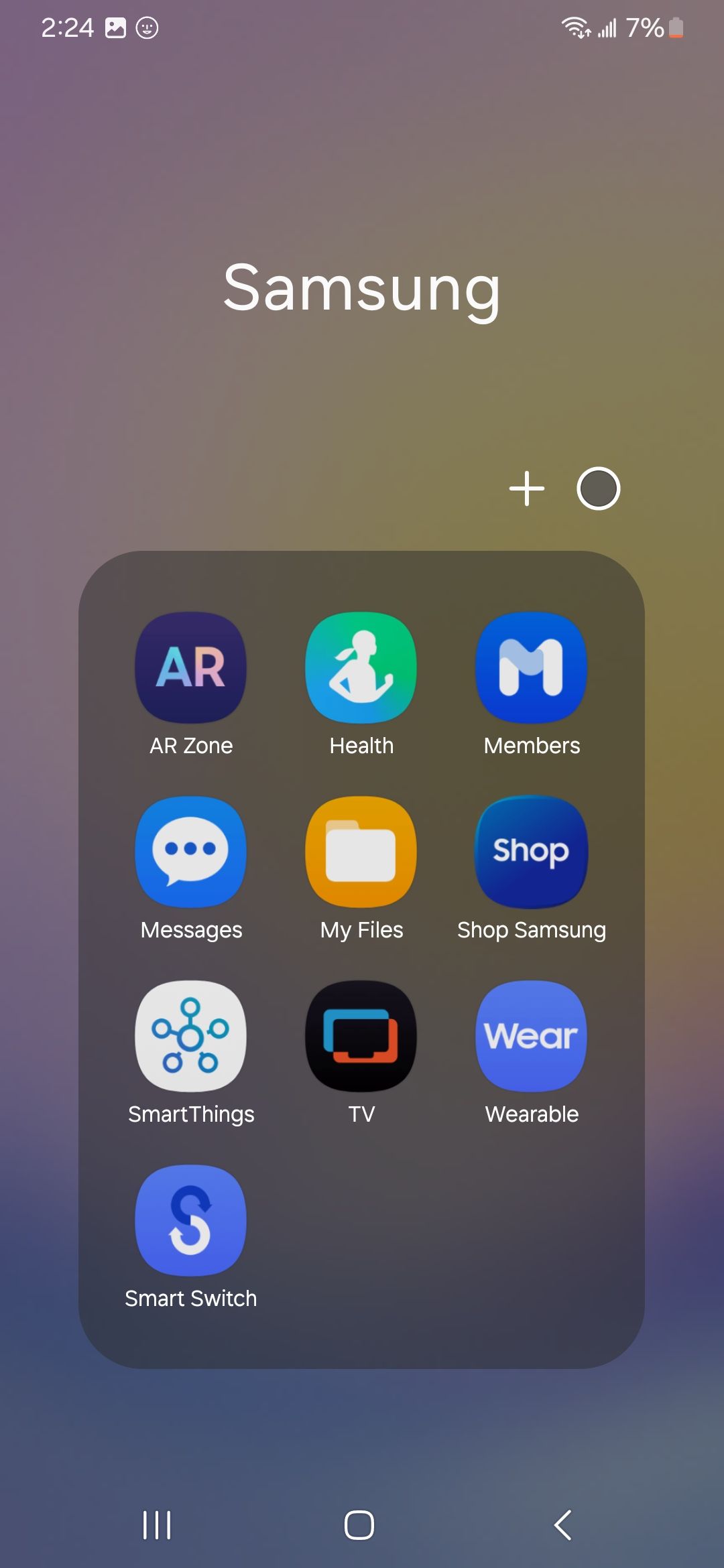Image resolution: width=724 pixels, height=1568 pixels.
Task: Show recent apps
Action: click(x=158, y=1525)
